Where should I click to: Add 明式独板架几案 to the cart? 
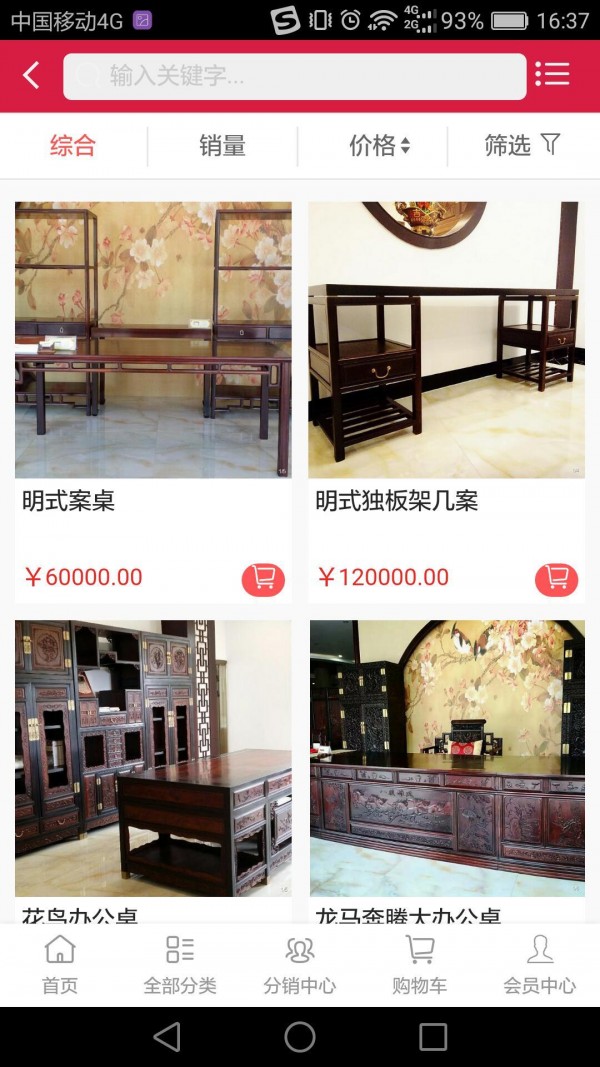coord(556,578)
